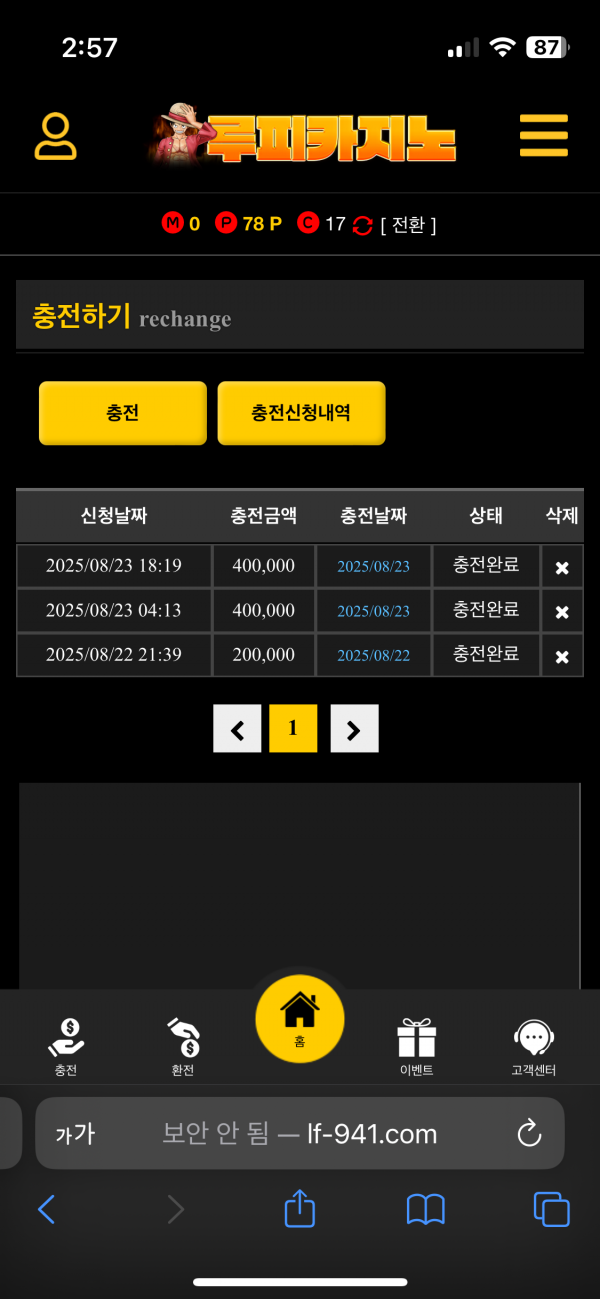Screen dimensions: 600x1299
Task: Tap the 전환 convert link
Action: pos(408,224)
